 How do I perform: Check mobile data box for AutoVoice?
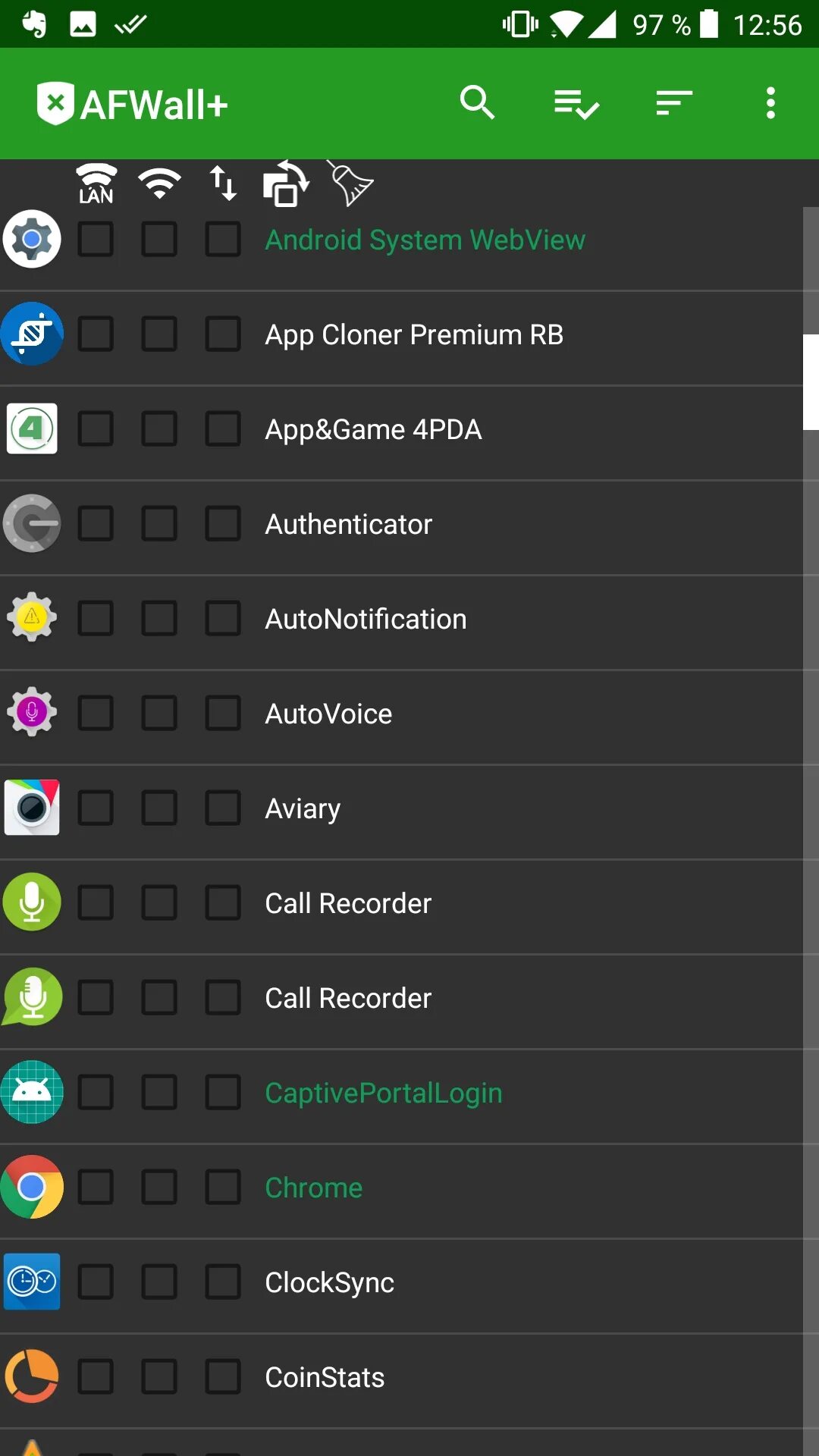point(223,714)
